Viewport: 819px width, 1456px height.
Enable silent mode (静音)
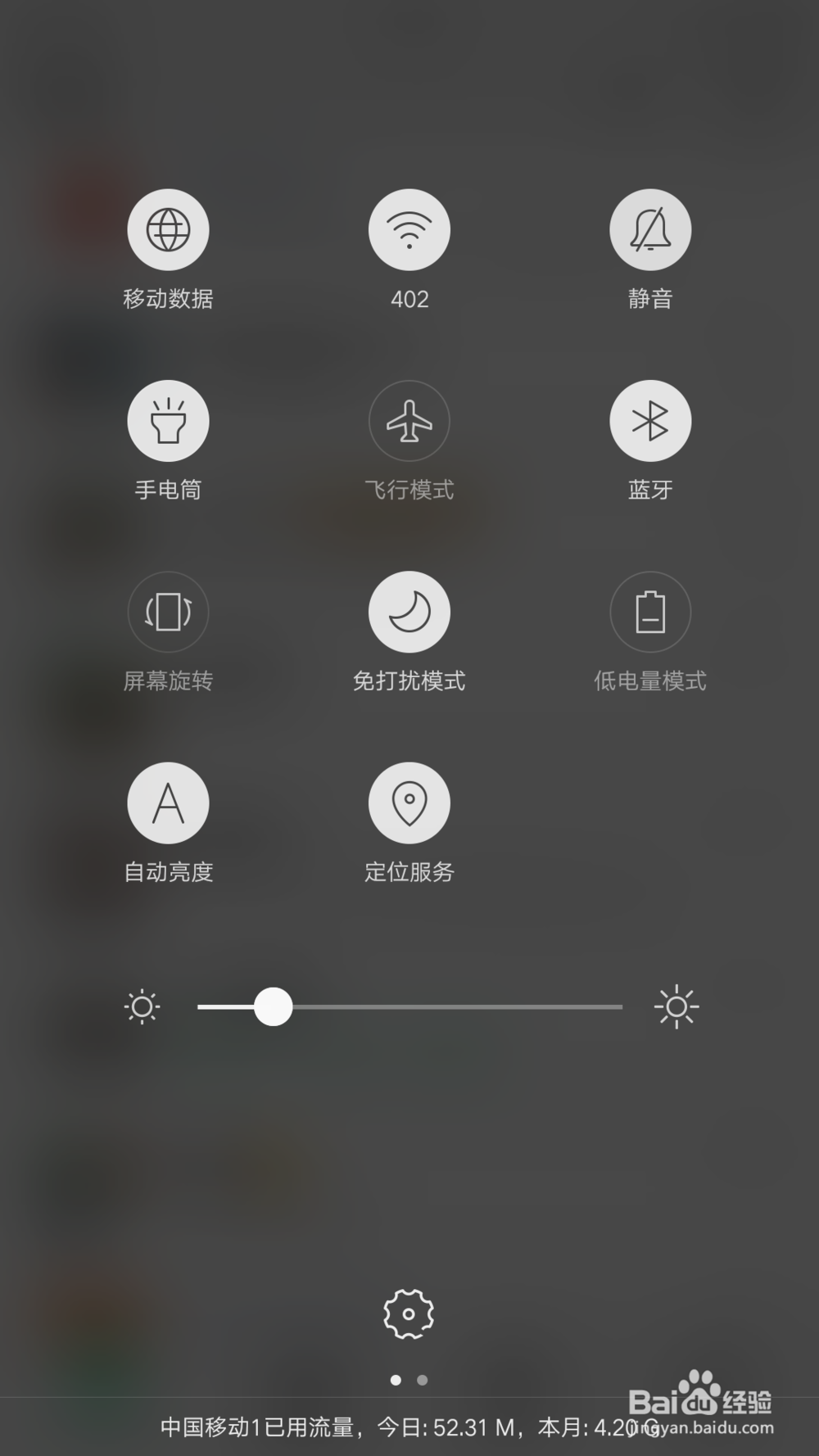[650, 229]
